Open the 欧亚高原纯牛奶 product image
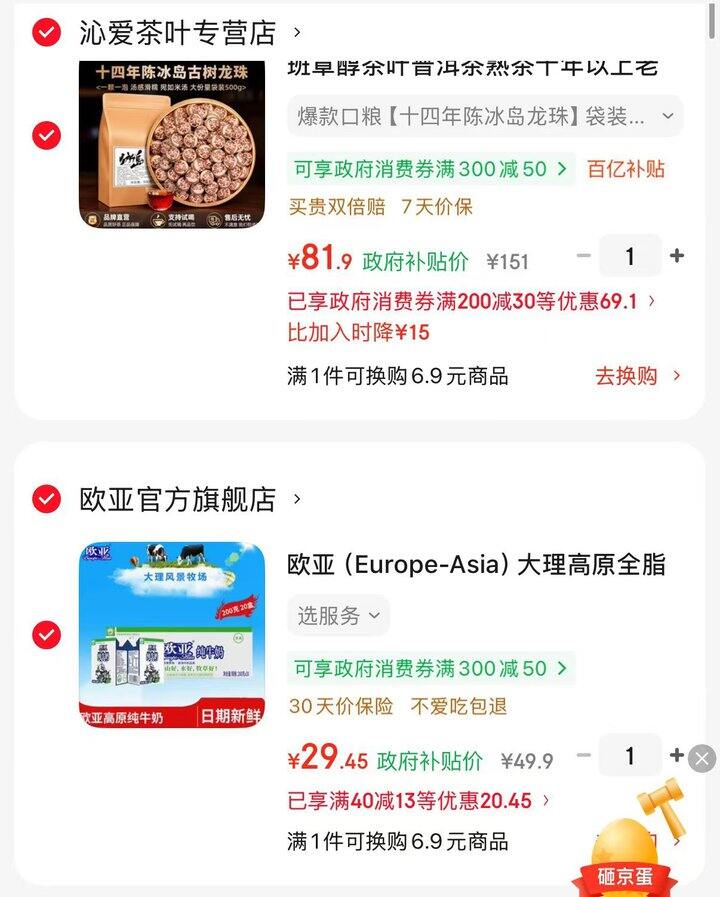Screen dimensions: 720x897 (172, 634)
